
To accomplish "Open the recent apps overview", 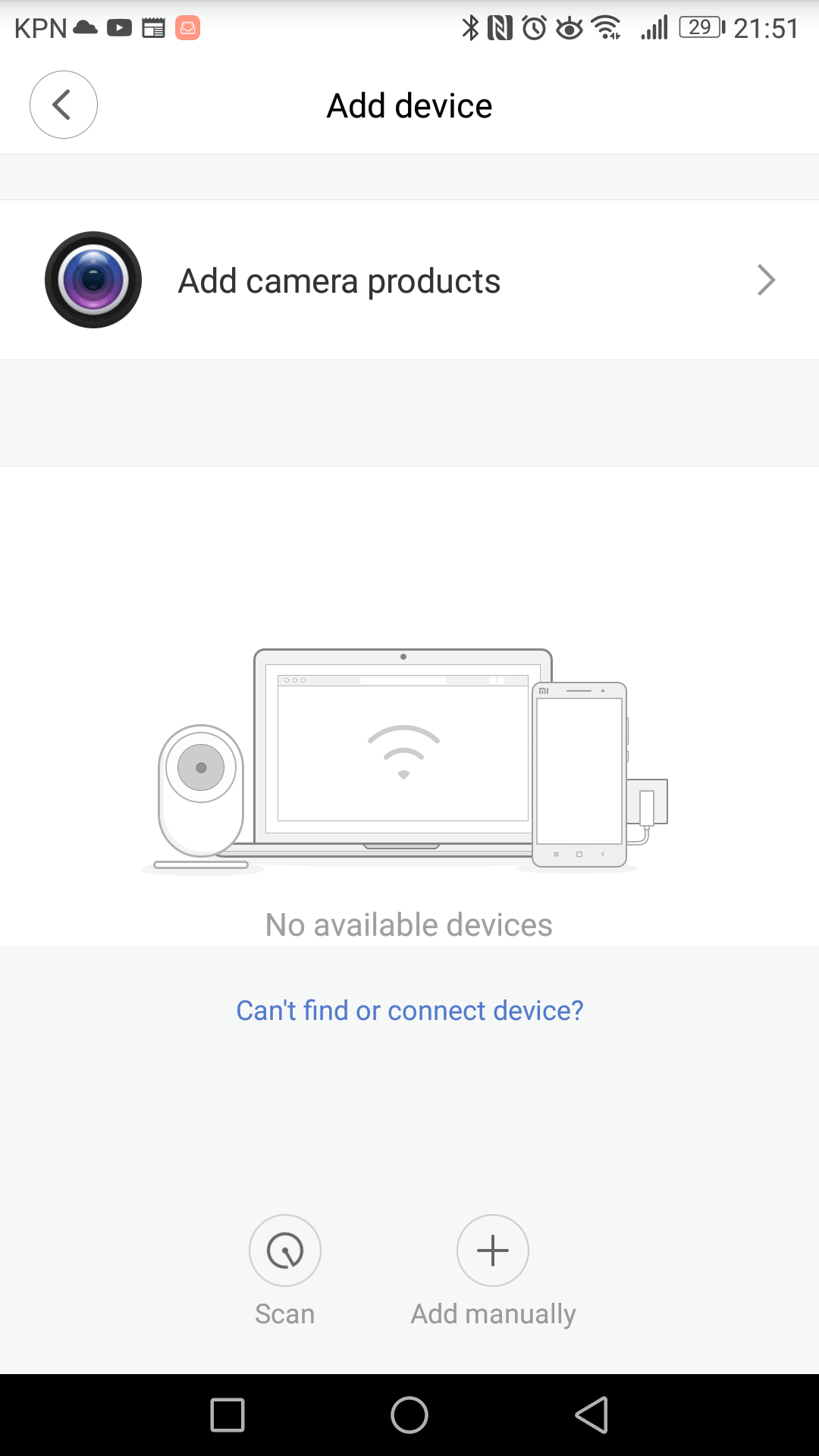I will (x=227, y=1415).
